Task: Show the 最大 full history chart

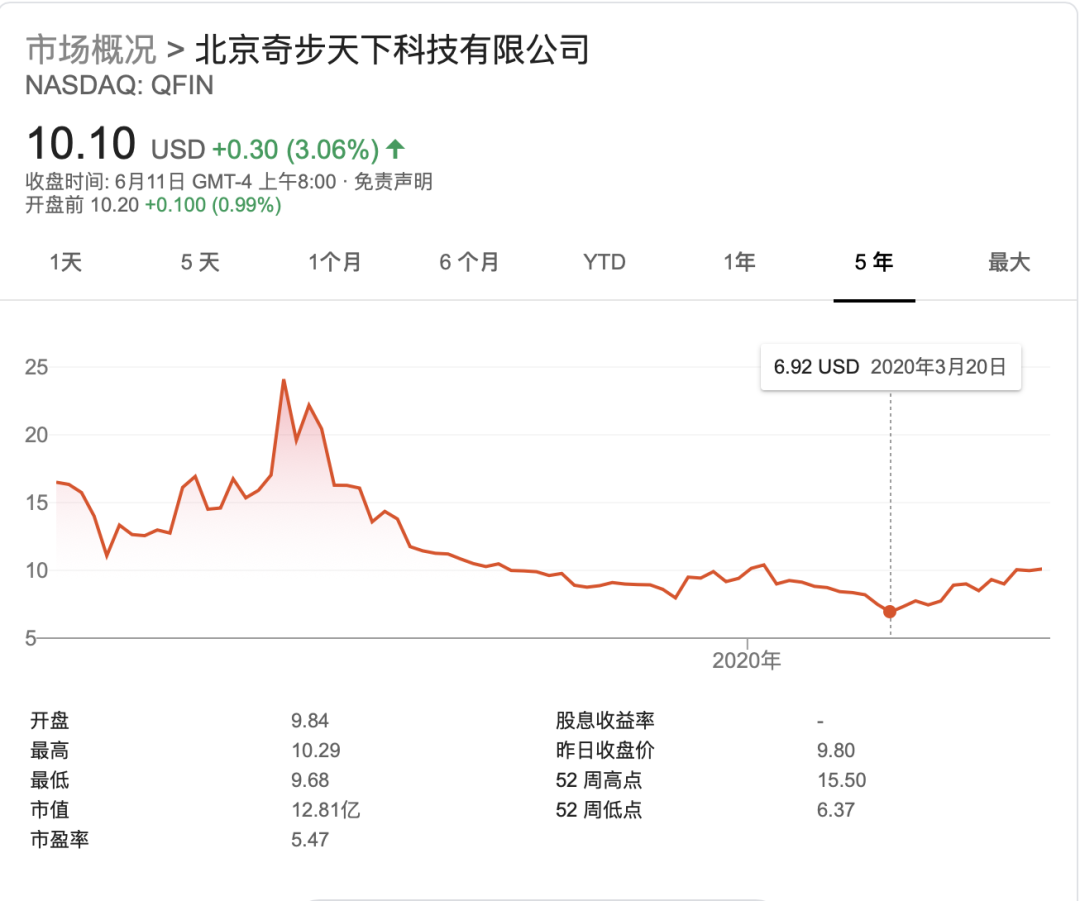Action: coord(1008,263)
